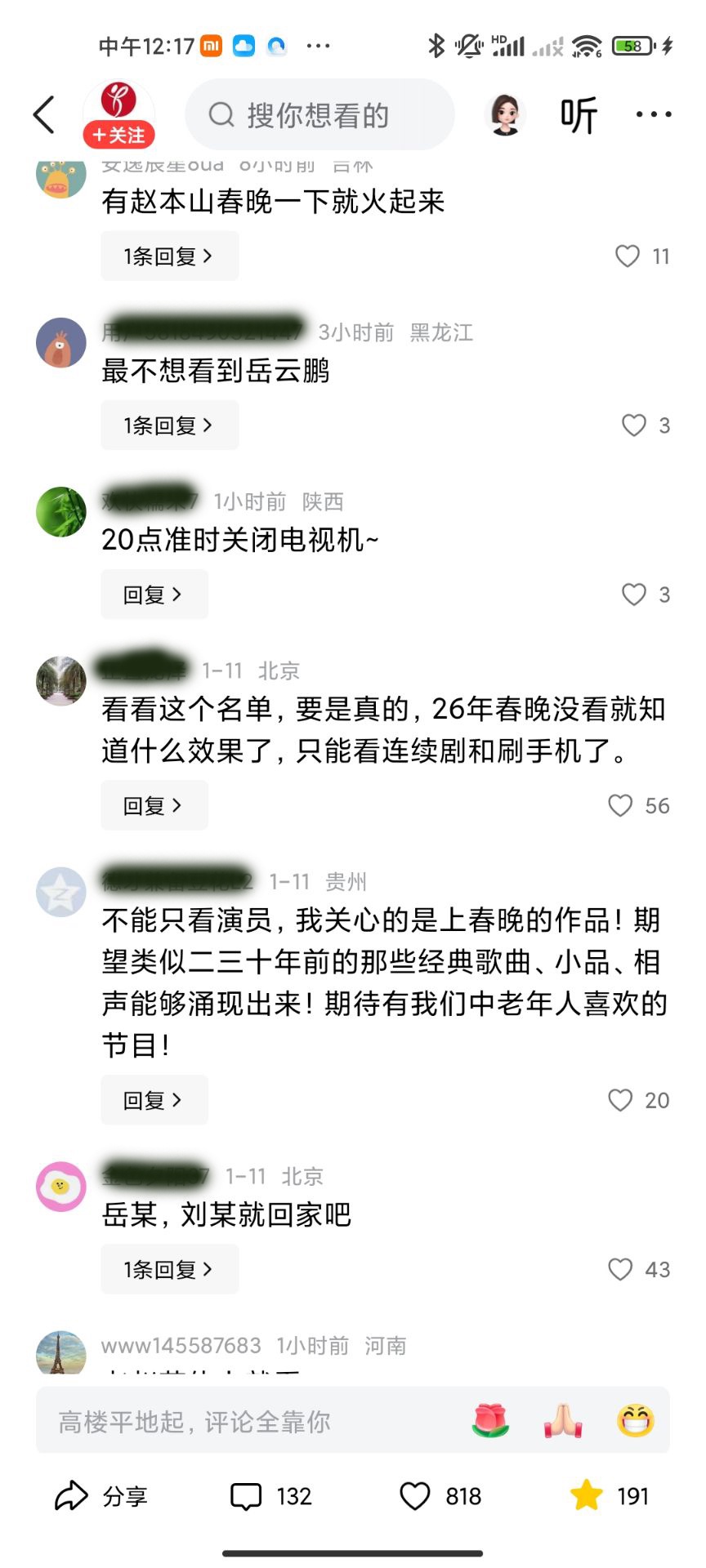Write a comment in 高楼平地起 field

coord(245,1422)
